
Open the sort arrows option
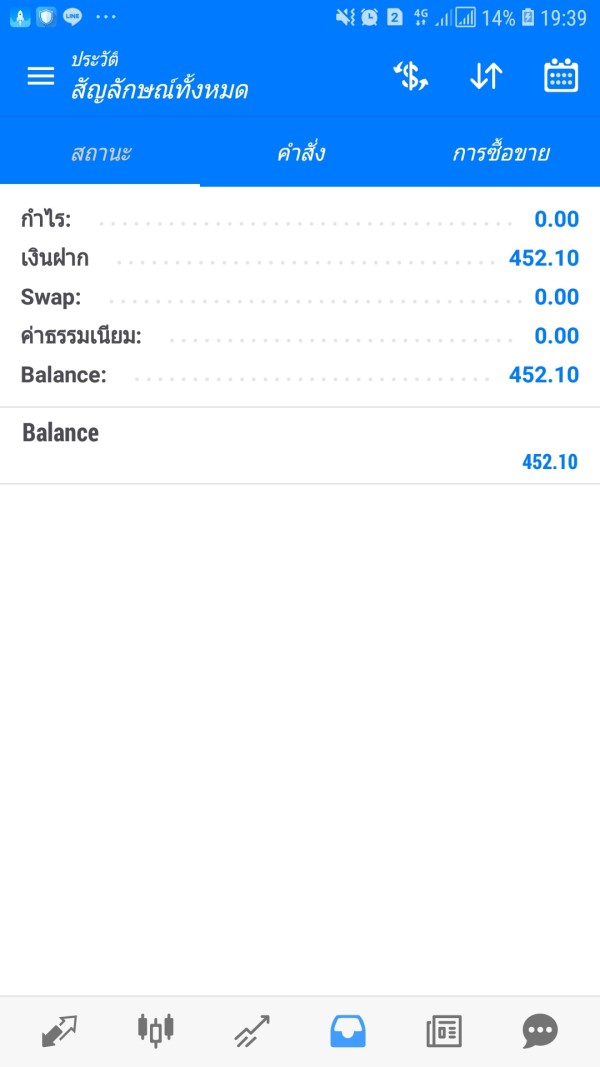click(x=486, y=77)
